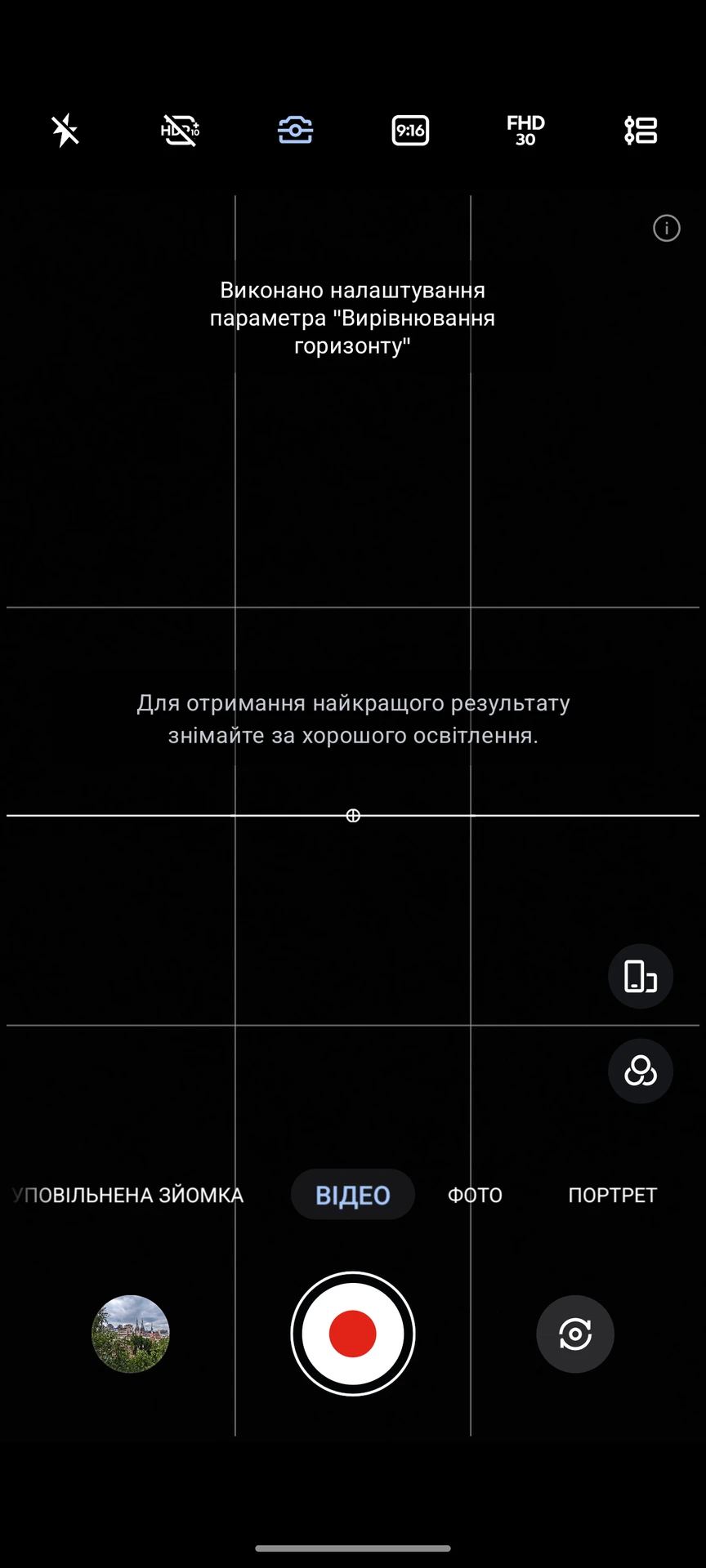Screen dimensions: 706x1568
Task: Switch to Портрет mode
Action: pos(612,1195)
